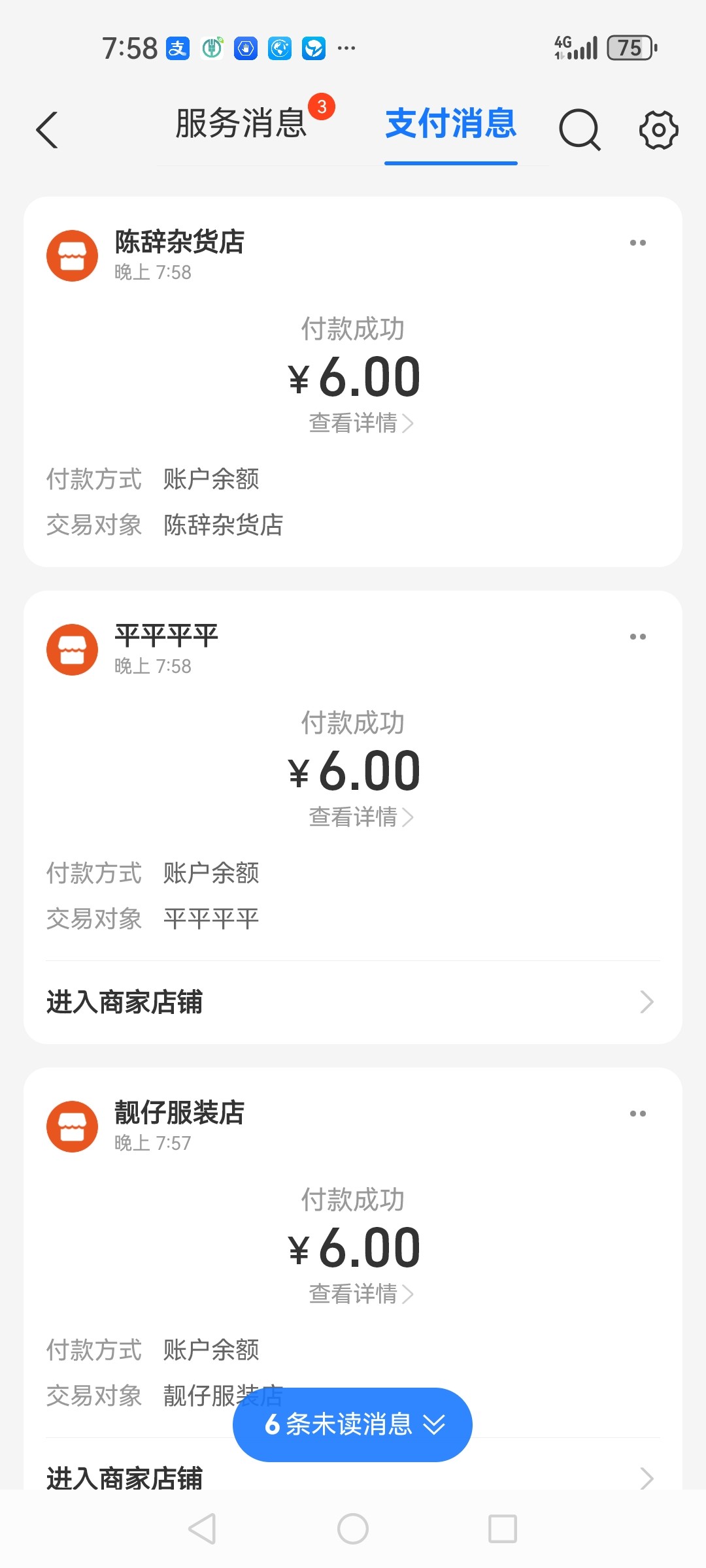This screenshot has width=706, height=1568.
Task: Open more options for 陈辞杂货店 message
Action: tap(637, 243)
